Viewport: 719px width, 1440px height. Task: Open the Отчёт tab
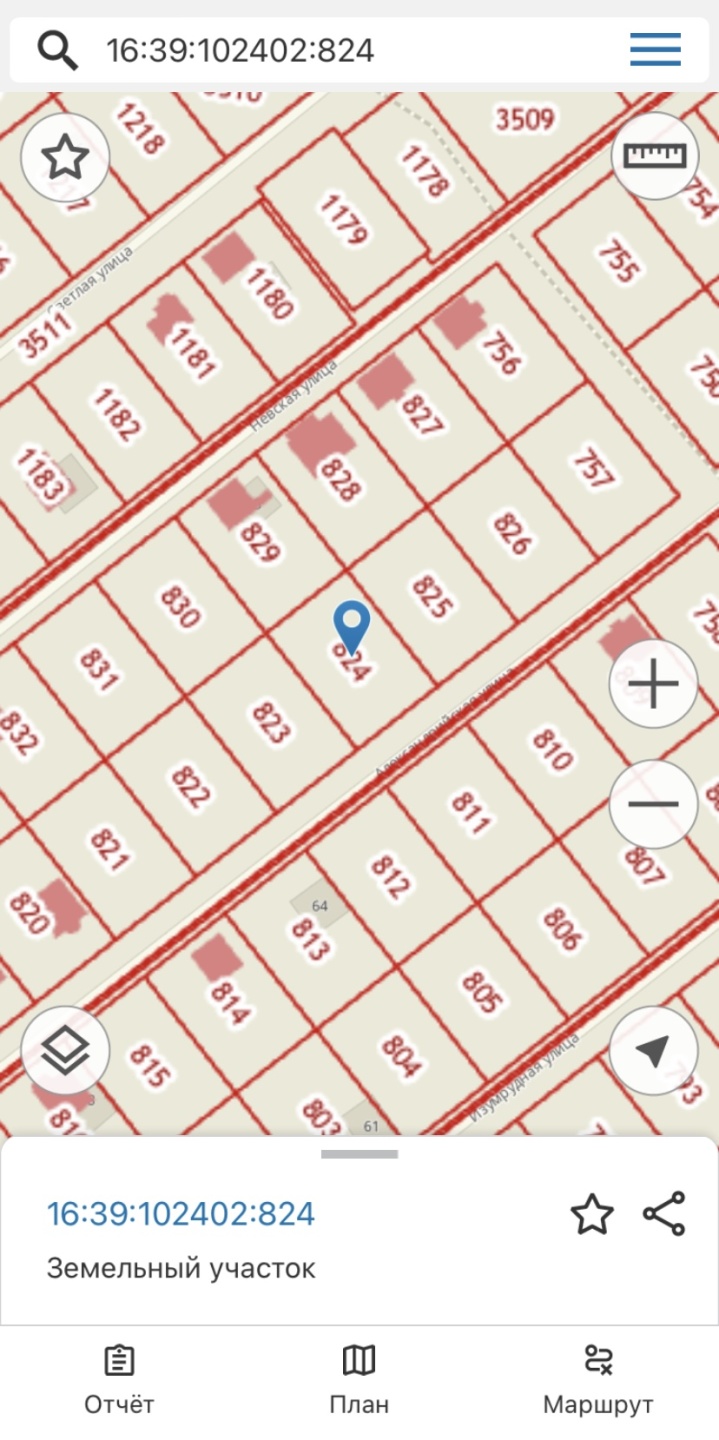tap(119, 1380)
